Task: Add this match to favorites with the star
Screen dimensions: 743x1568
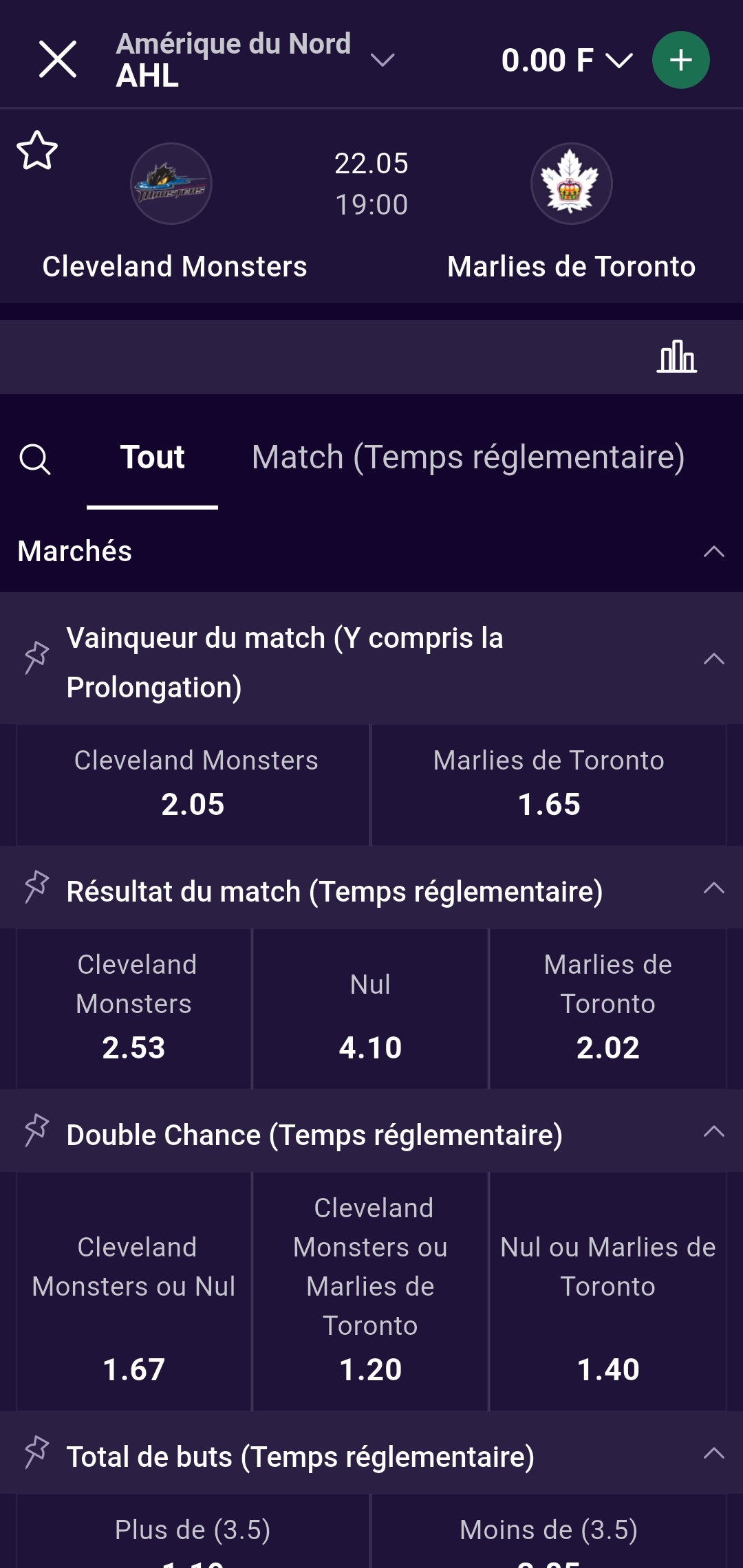Action: click(37, 150)
